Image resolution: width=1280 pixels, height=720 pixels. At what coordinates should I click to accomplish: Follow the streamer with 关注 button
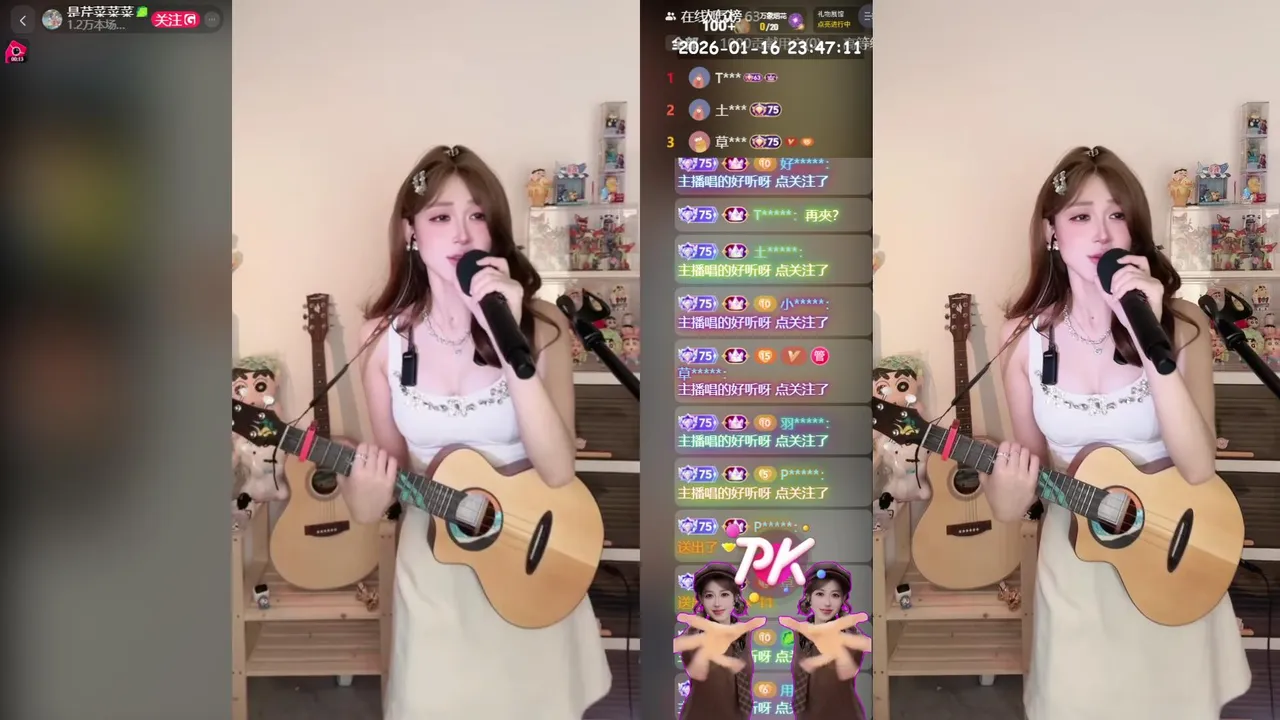175,20
